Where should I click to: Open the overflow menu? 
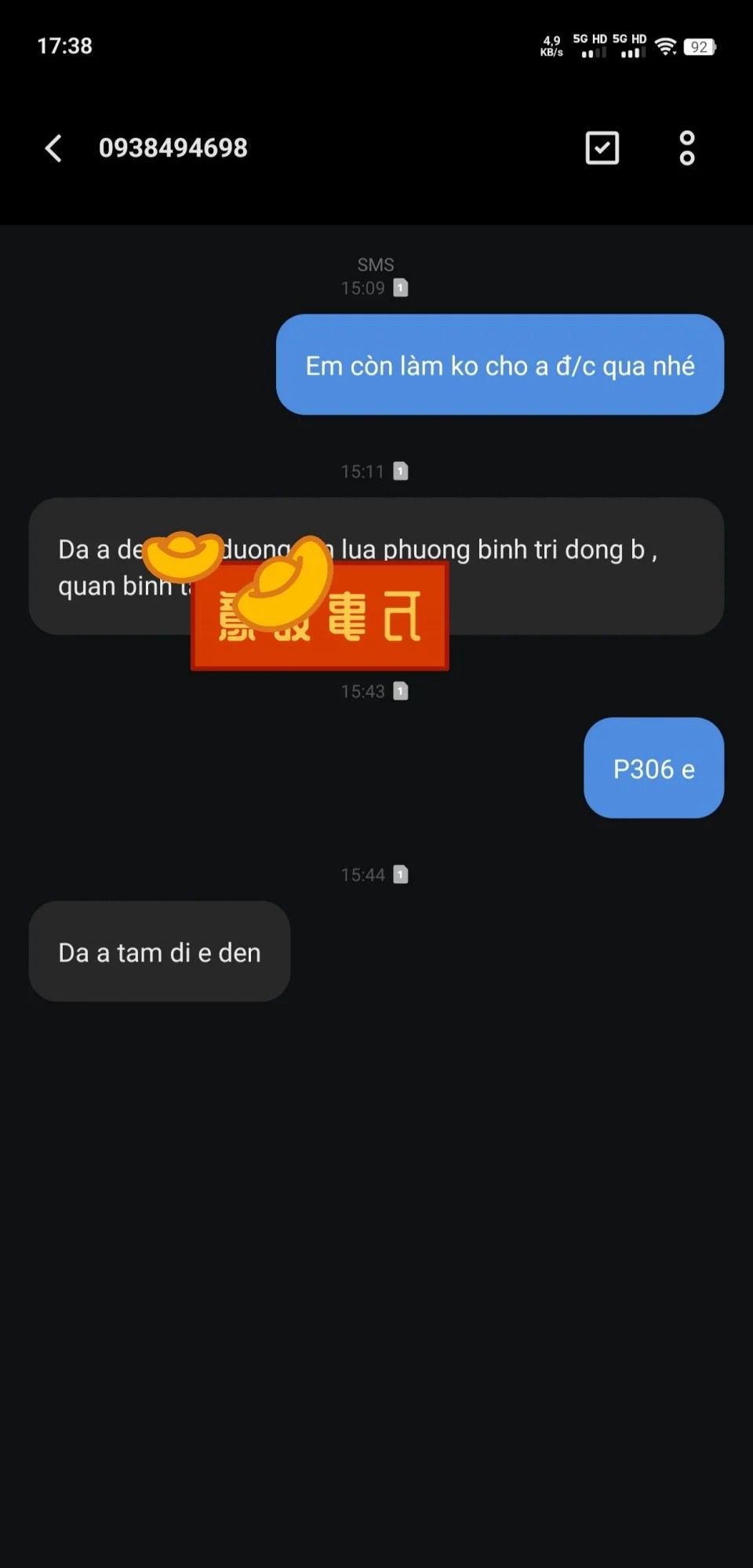point(686,147)
